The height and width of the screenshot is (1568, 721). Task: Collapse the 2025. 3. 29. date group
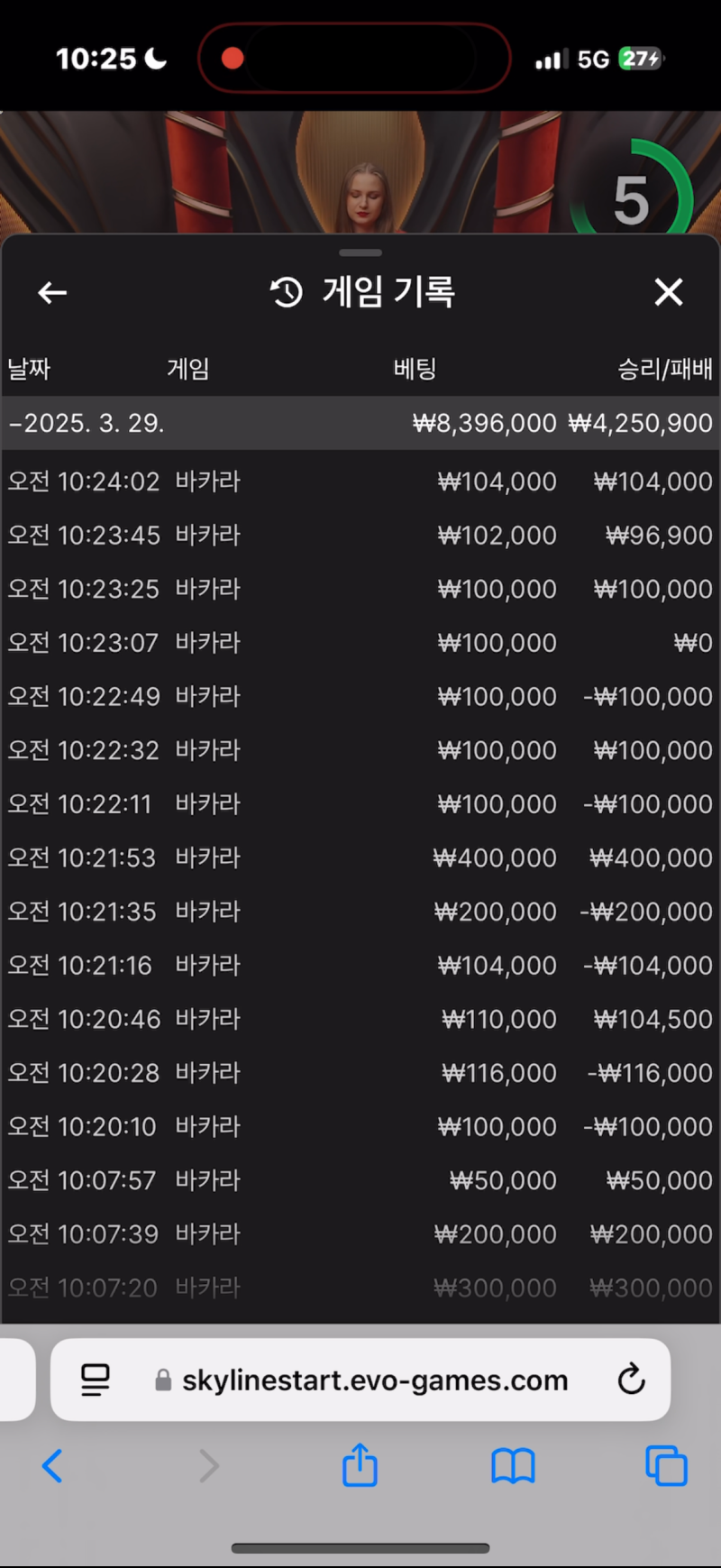(x=87, y=423)
